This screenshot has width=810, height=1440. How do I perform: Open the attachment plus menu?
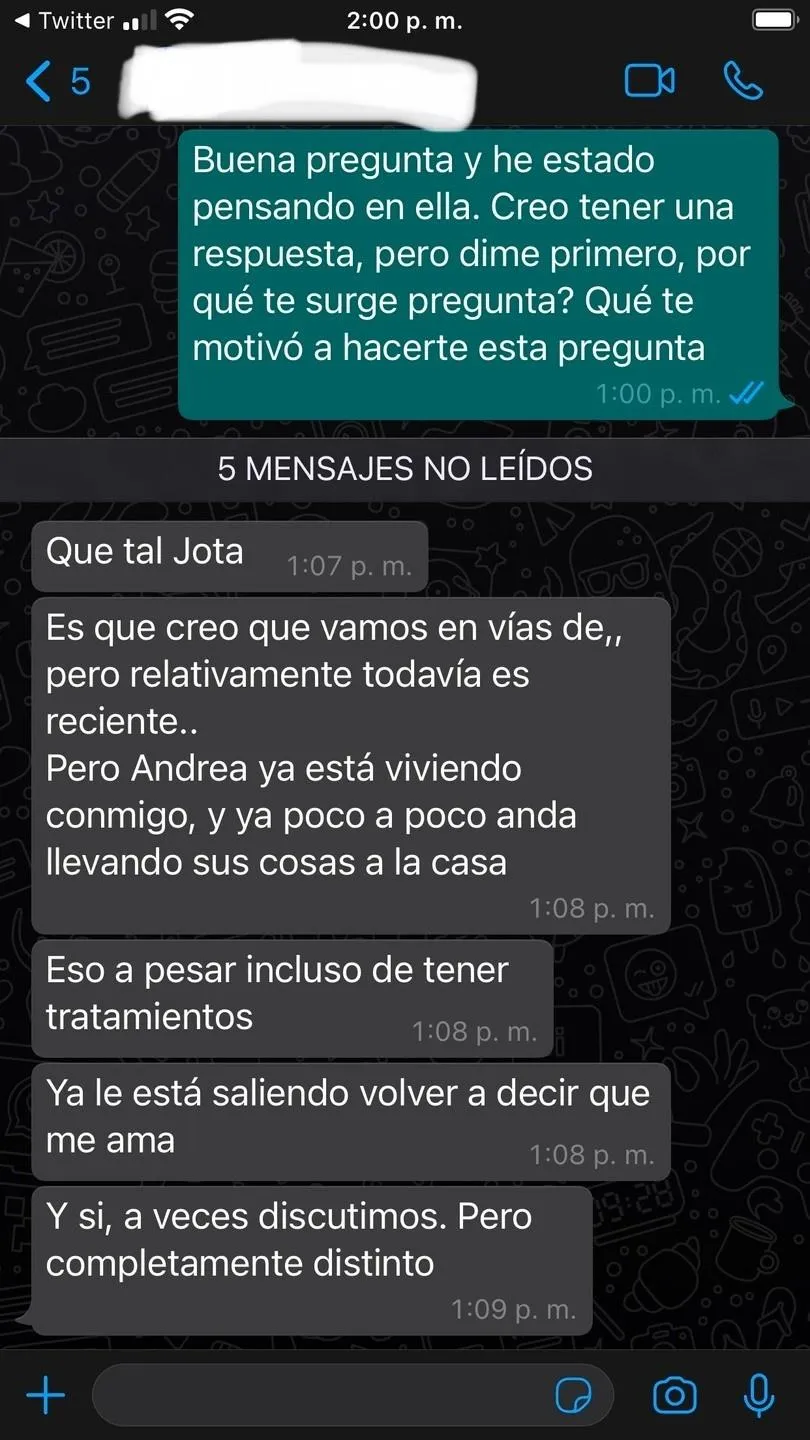pyautogui.click(x=45, y=1395)
